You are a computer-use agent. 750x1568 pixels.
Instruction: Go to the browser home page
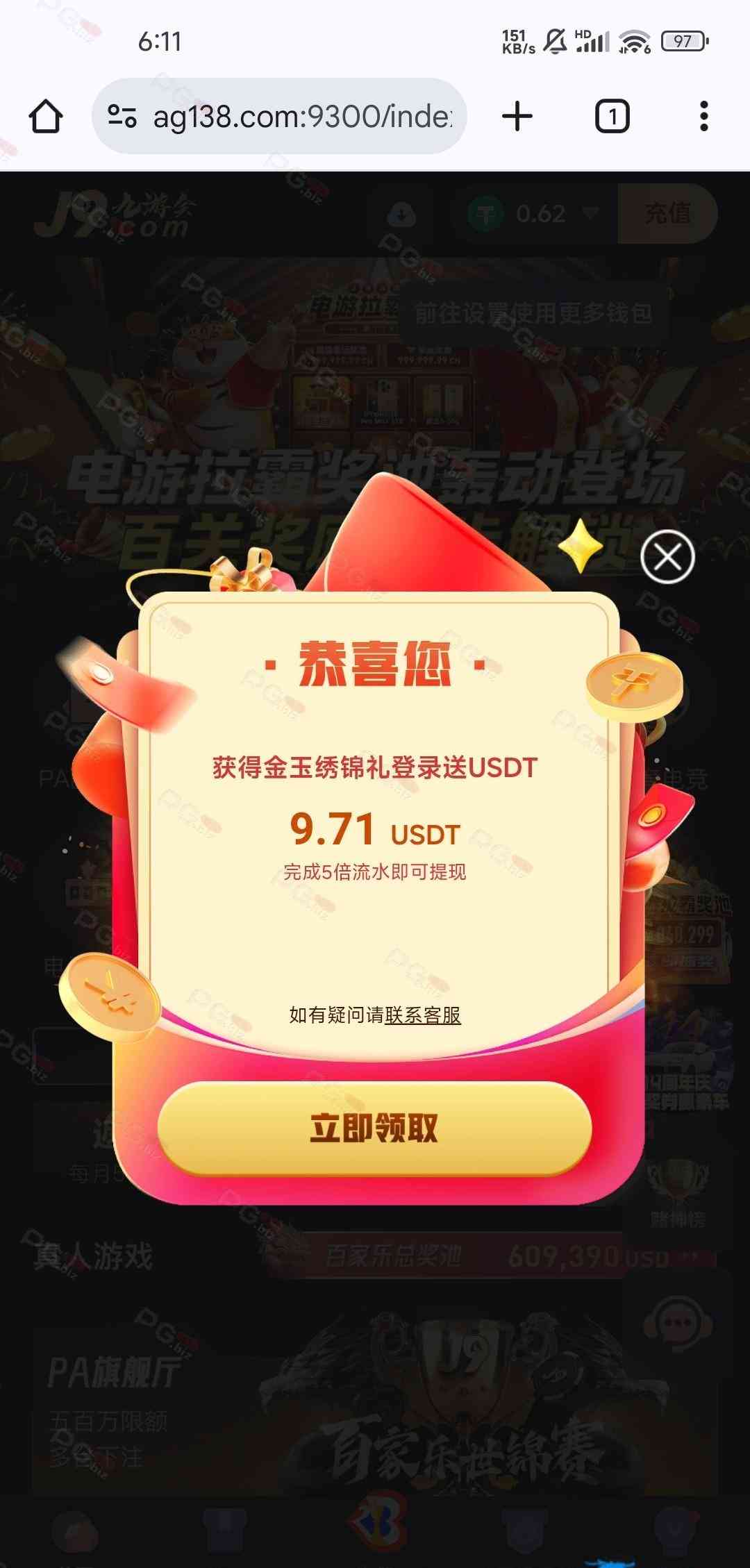pyautogui.click(x=46, y=116)
